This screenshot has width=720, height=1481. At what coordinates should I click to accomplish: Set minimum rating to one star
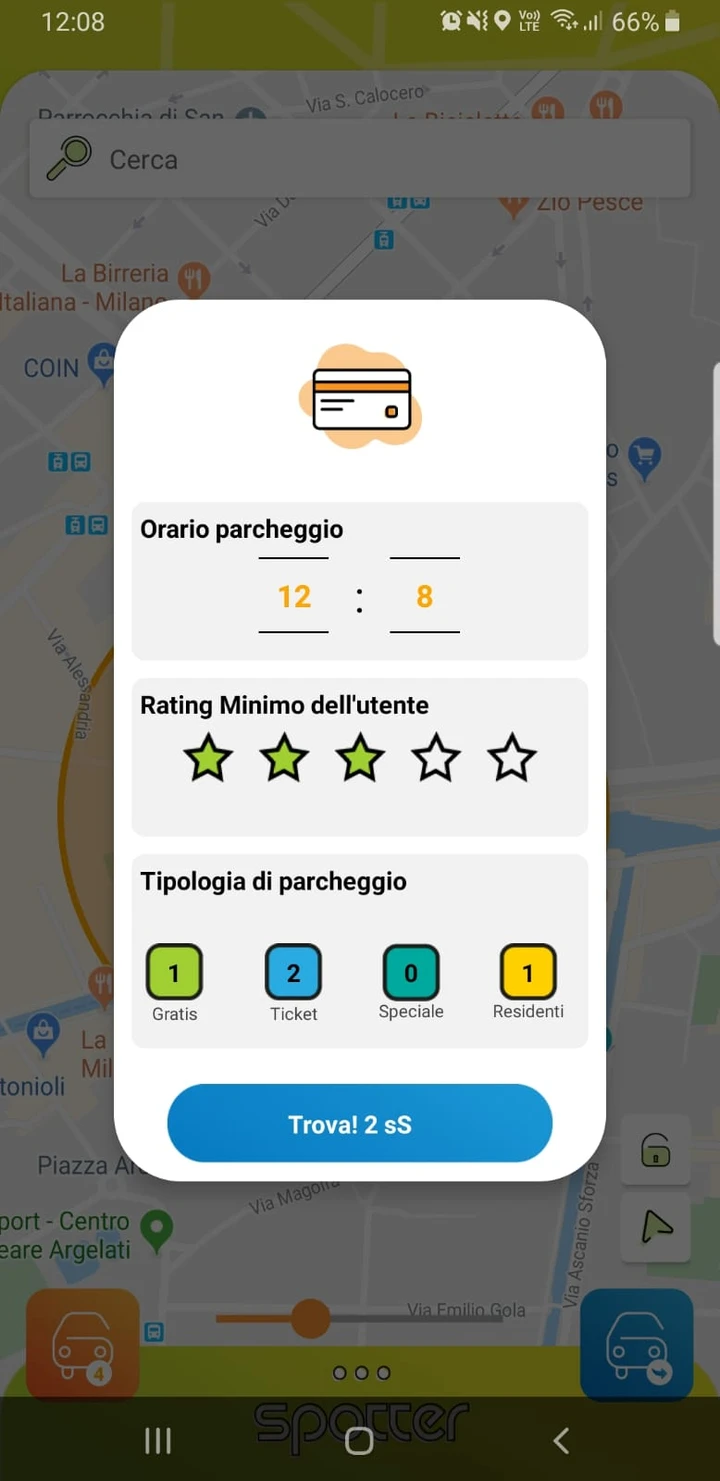coord(208,758)
